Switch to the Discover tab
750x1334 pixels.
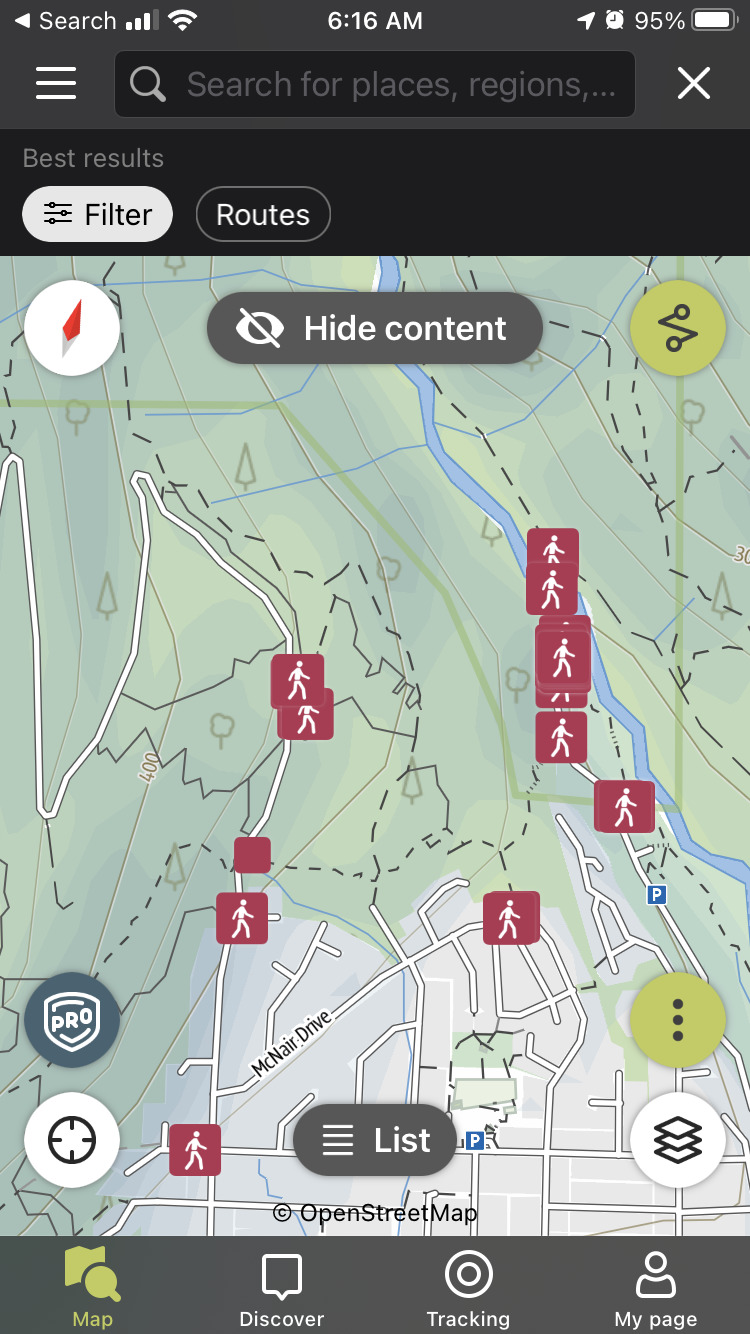click(281, 1287)
